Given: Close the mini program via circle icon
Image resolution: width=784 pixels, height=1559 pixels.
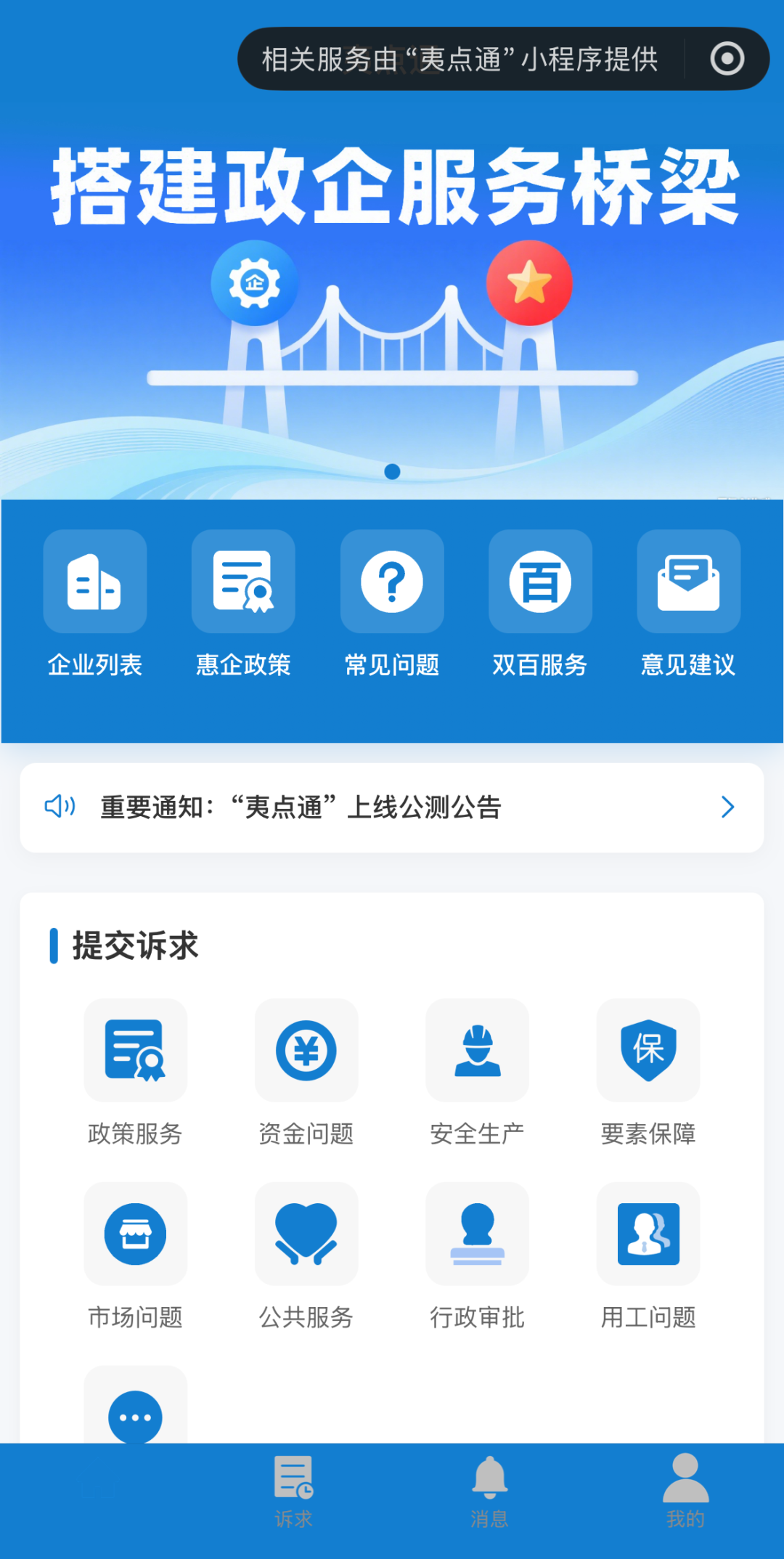Looking at the screenshot, I should 727,59.
